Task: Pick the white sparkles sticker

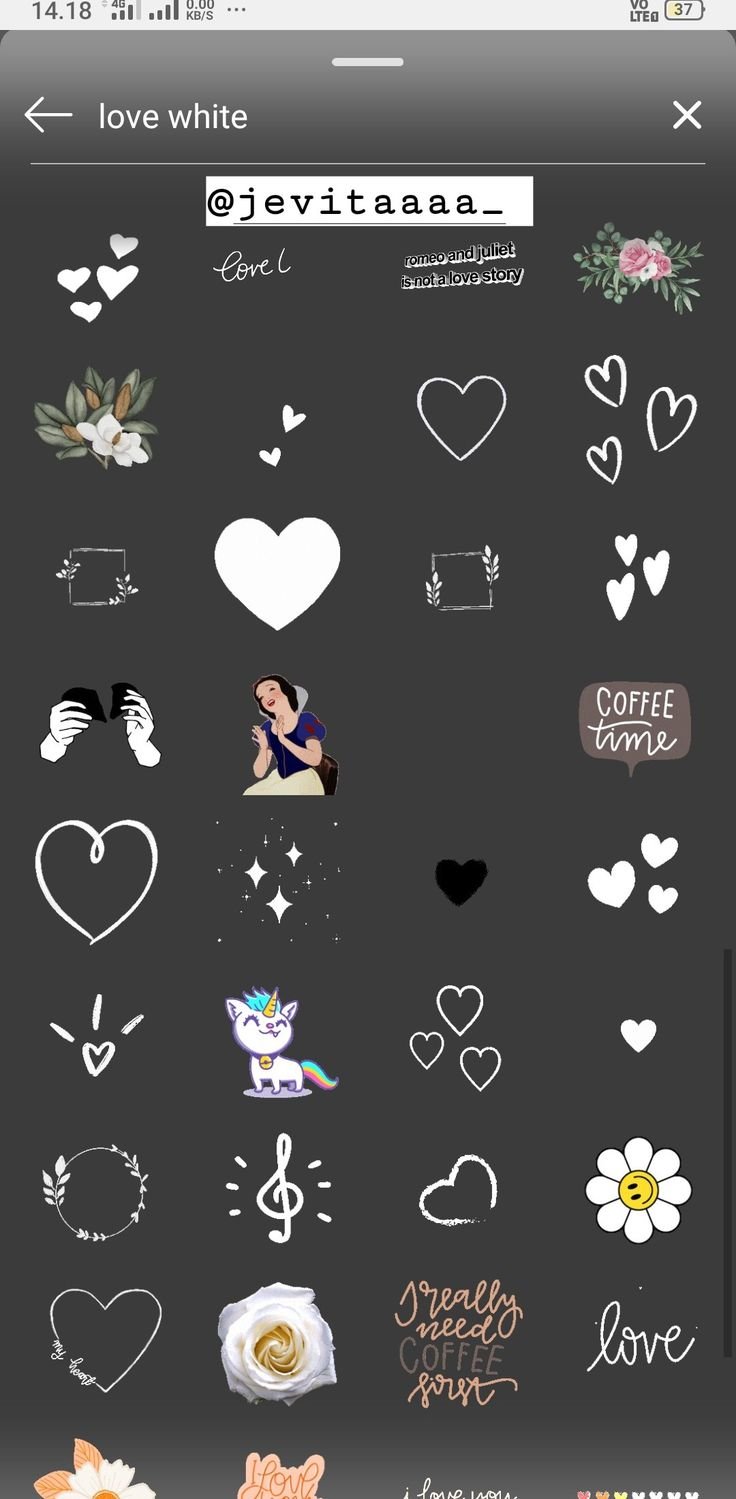Action: [277, 880]
